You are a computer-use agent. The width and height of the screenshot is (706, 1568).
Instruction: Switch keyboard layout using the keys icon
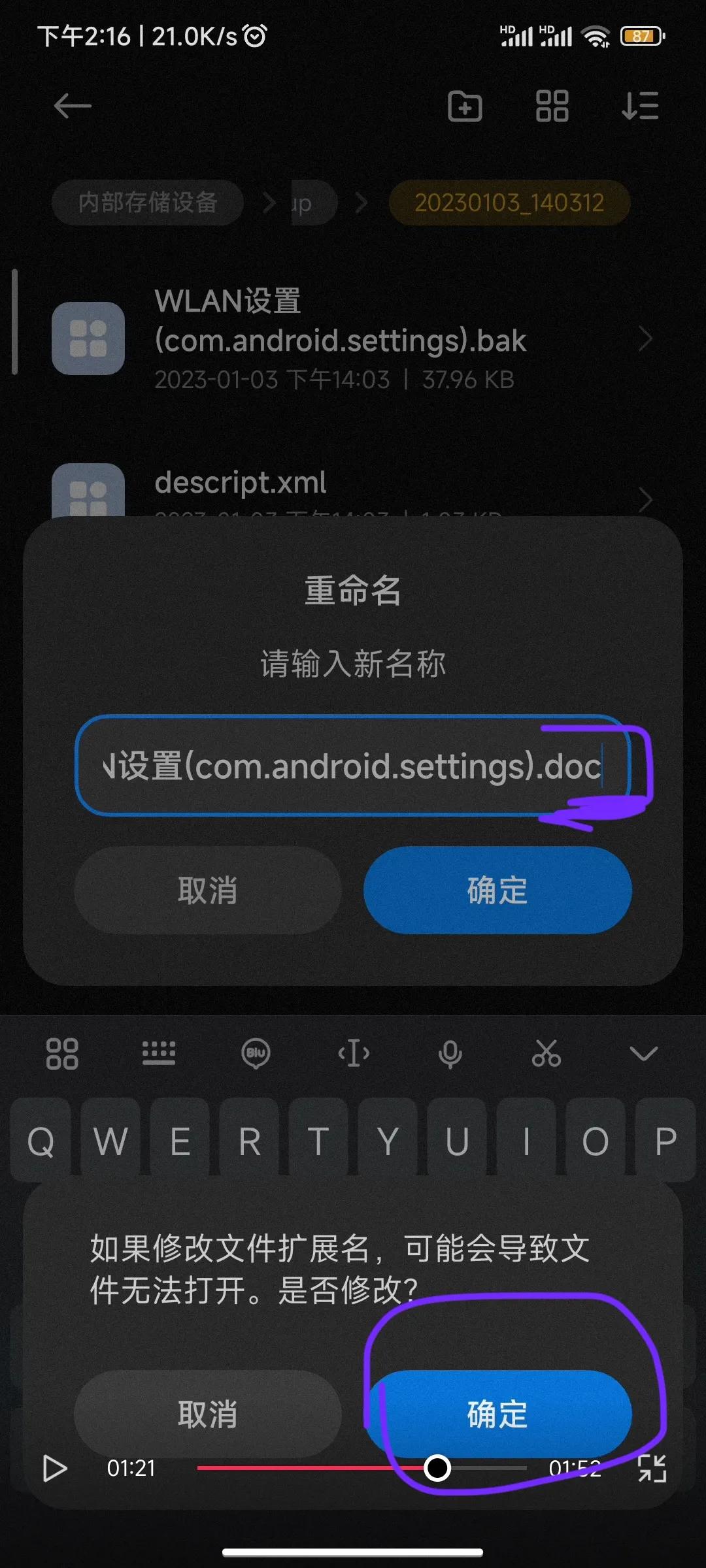click(x=160, y=1053)
